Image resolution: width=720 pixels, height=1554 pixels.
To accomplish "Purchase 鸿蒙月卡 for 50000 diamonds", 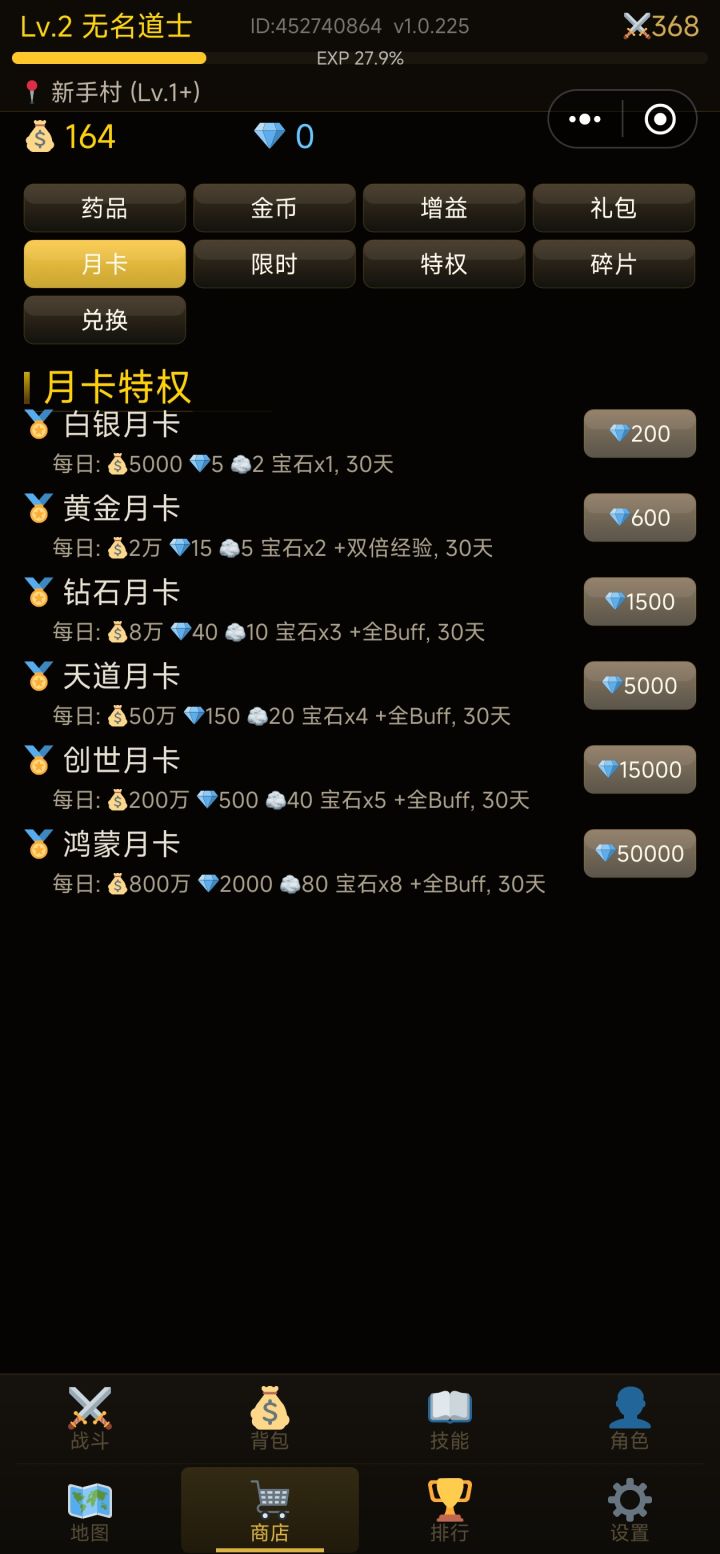I will (x=639, y=853).
